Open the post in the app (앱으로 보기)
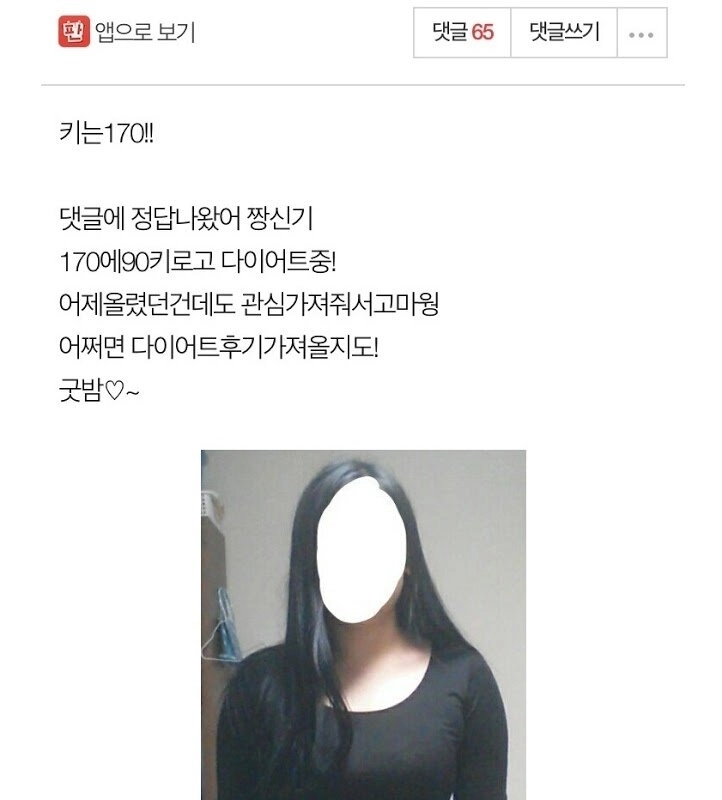 click(x=126, y=32)
